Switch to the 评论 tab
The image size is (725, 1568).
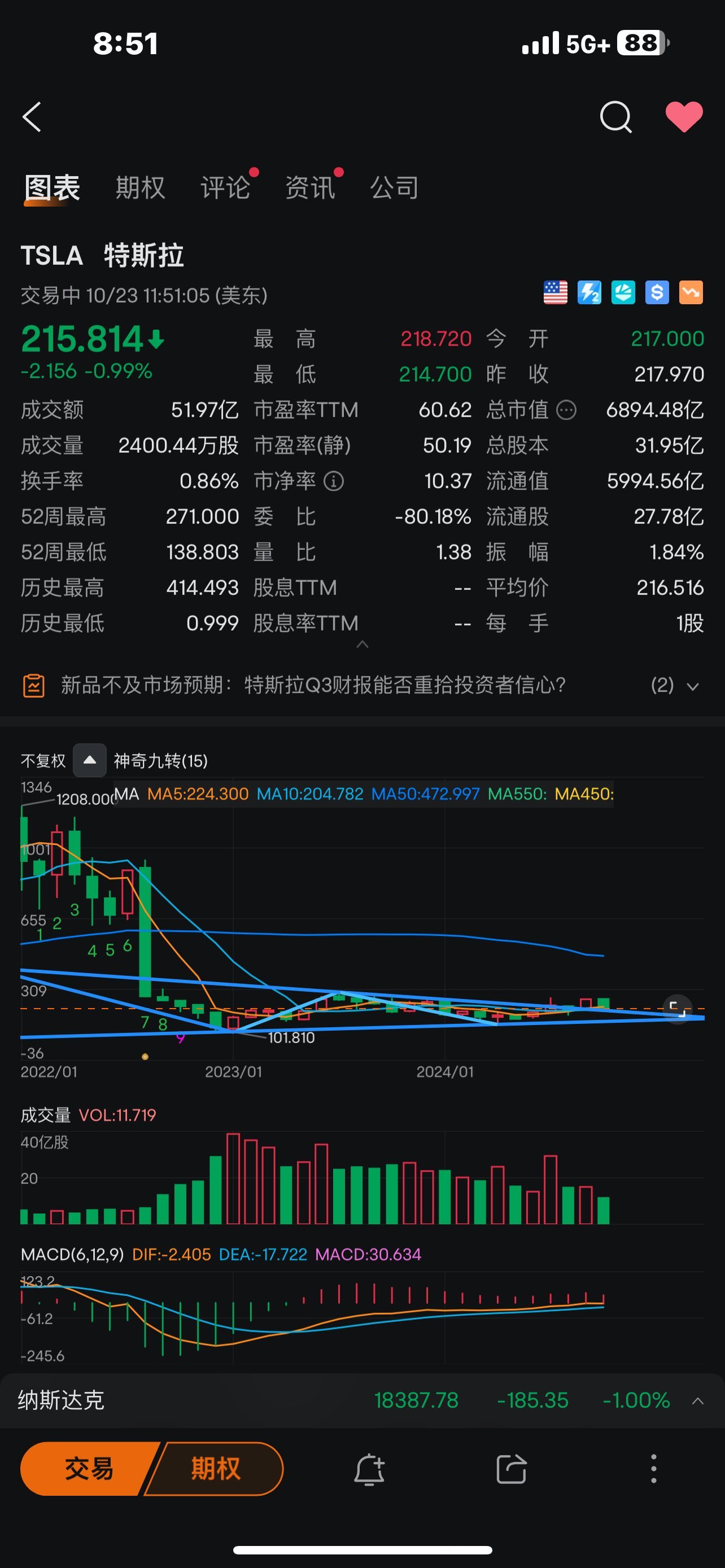pyautogui.click(x=225, y=187)
